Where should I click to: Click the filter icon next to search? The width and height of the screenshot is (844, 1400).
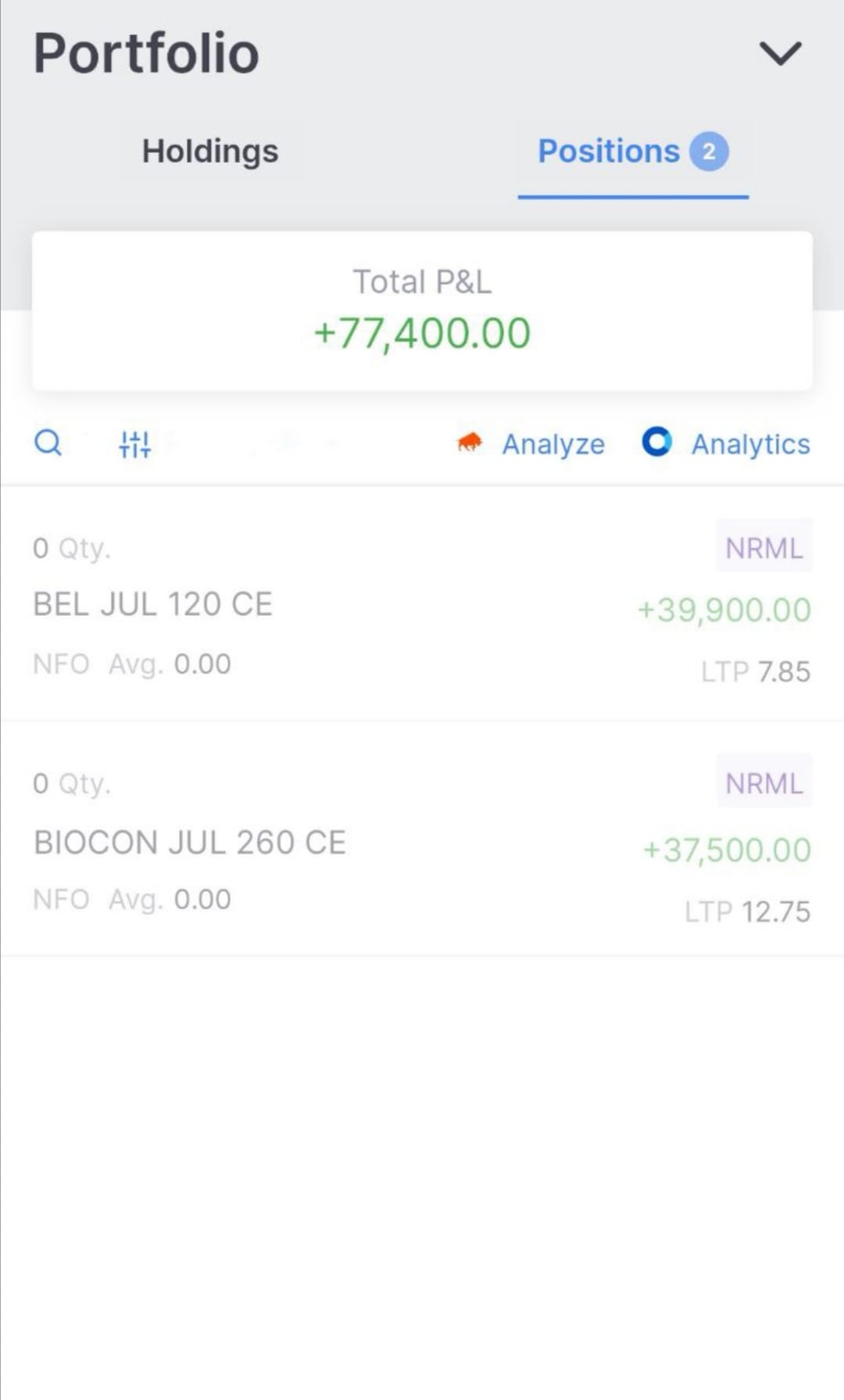134,443
